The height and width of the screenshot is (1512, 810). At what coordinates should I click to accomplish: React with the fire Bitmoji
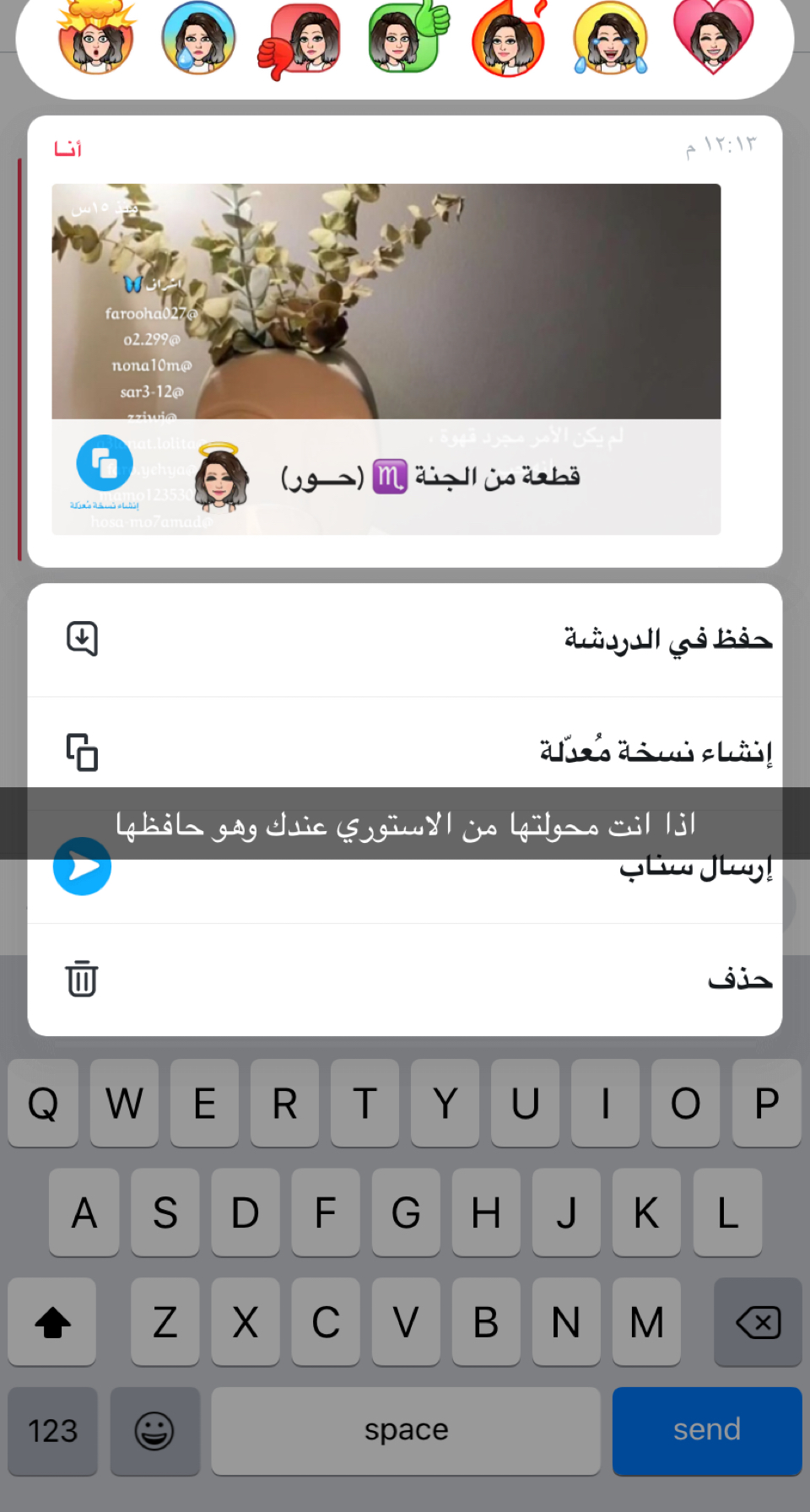tap(508, 40)
